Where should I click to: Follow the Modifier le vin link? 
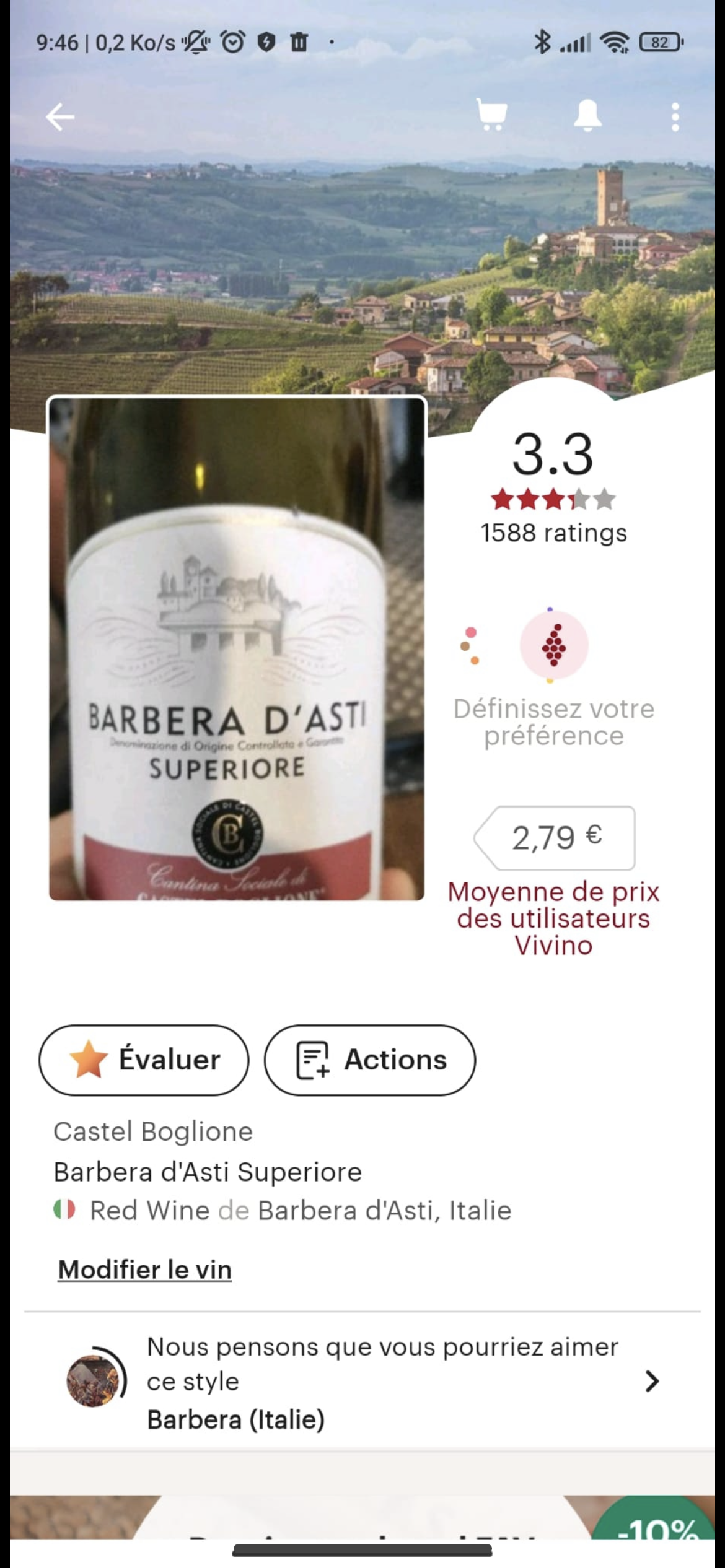[x=145, y=1270]
